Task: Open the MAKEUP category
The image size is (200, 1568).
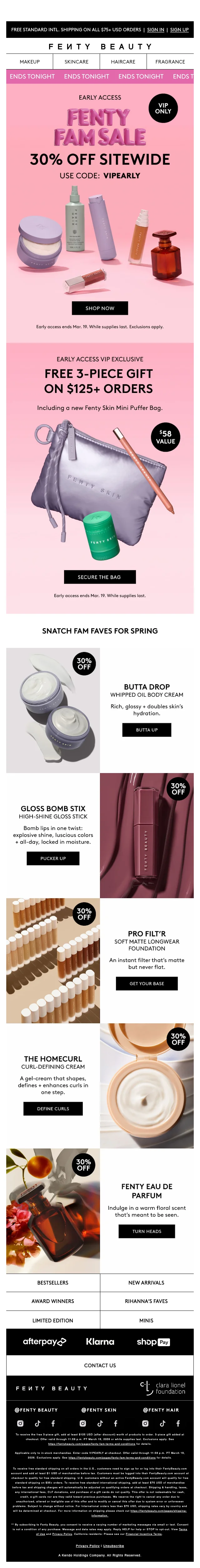Action: click(29, 62)
